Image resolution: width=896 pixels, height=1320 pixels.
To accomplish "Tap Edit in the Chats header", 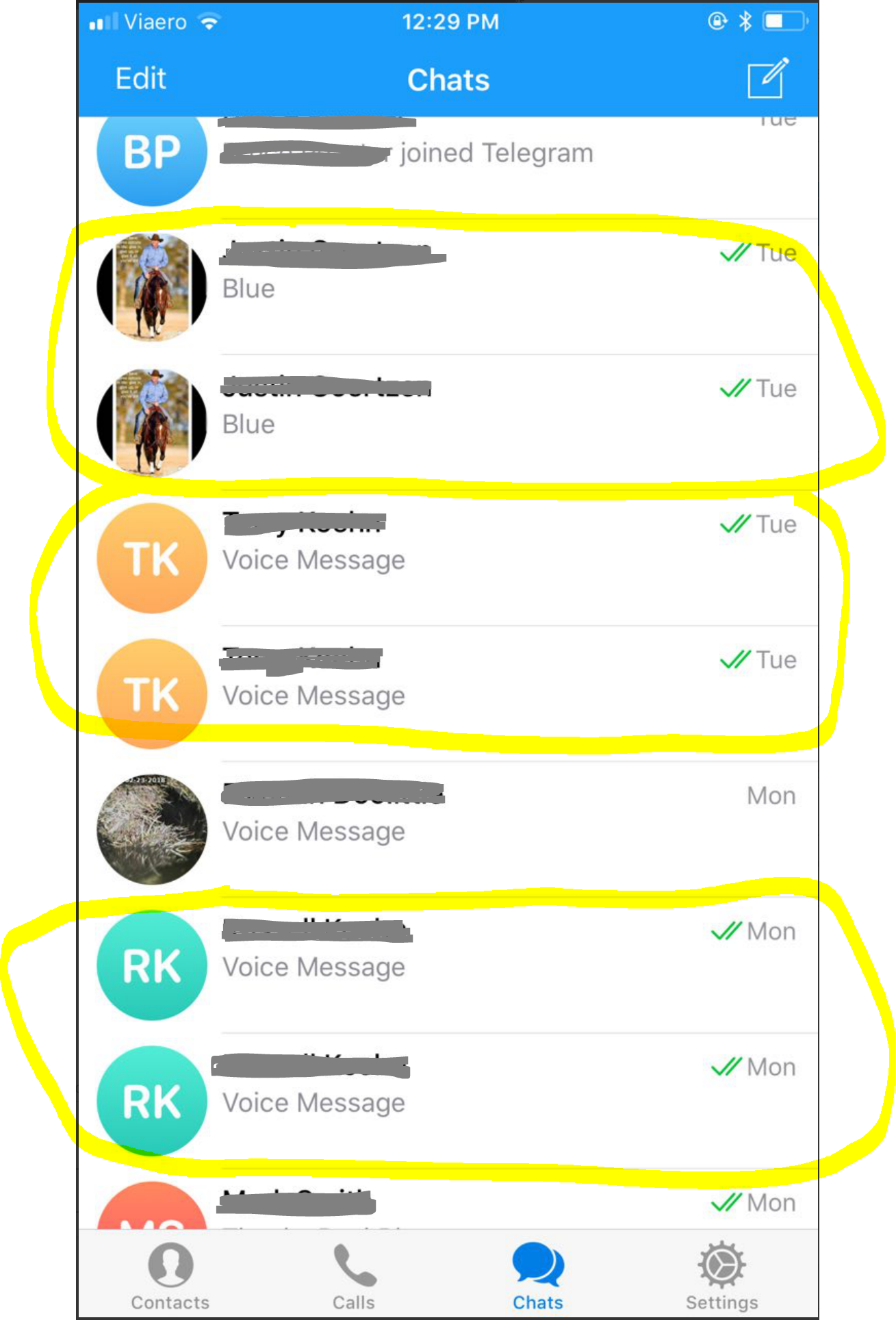I will pos(140,79).
